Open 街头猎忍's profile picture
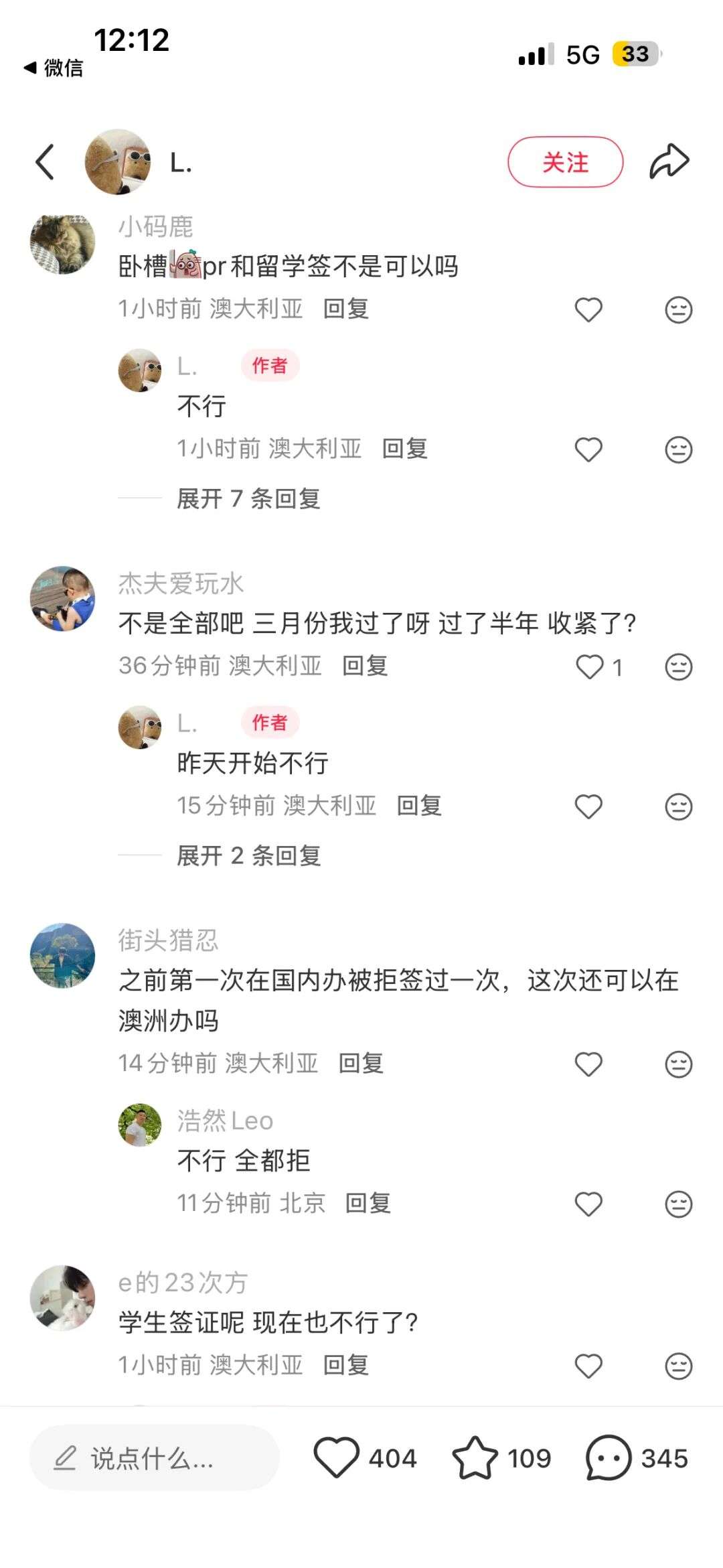This screenshot has height=1568, width=723. point(63,955)
